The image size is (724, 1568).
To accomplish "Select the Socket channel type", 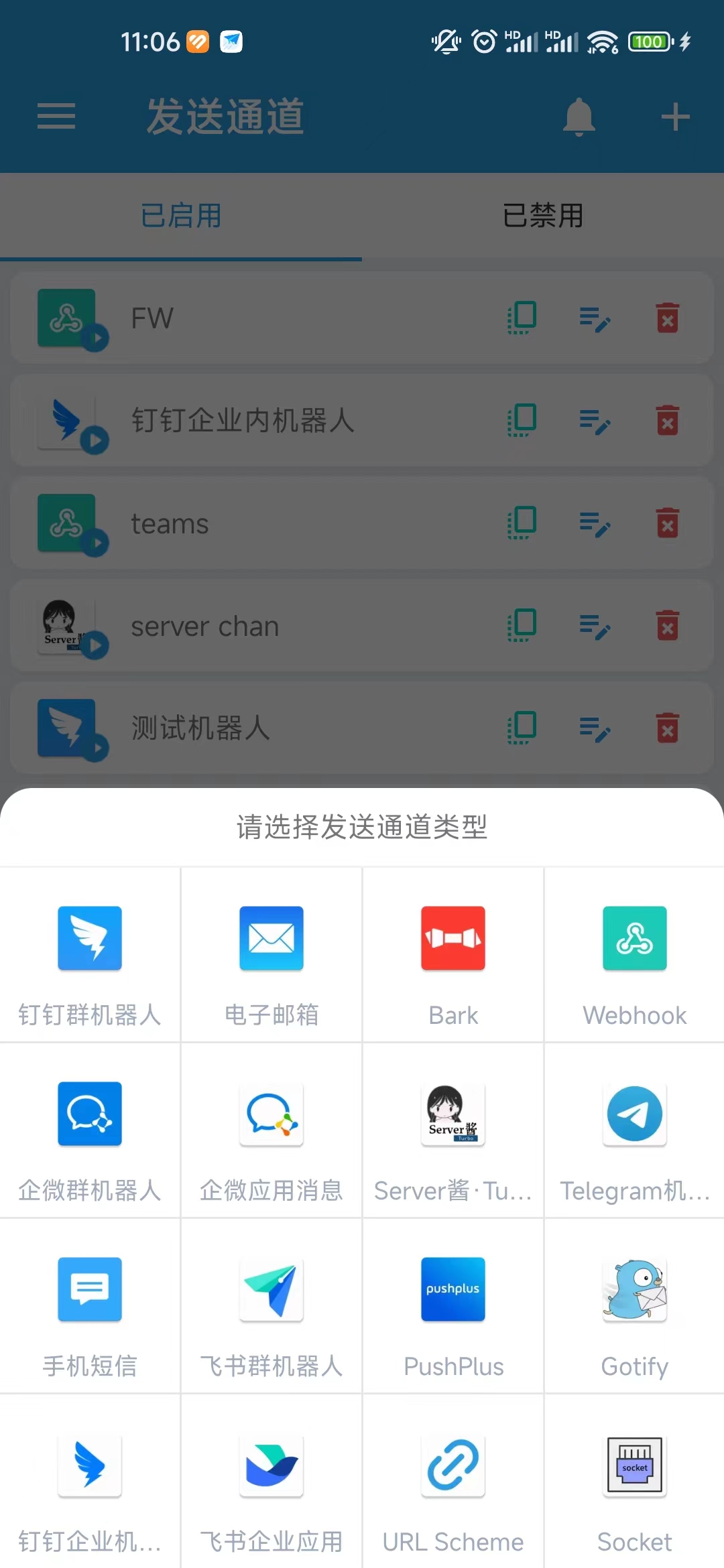I will [633, 1481].
